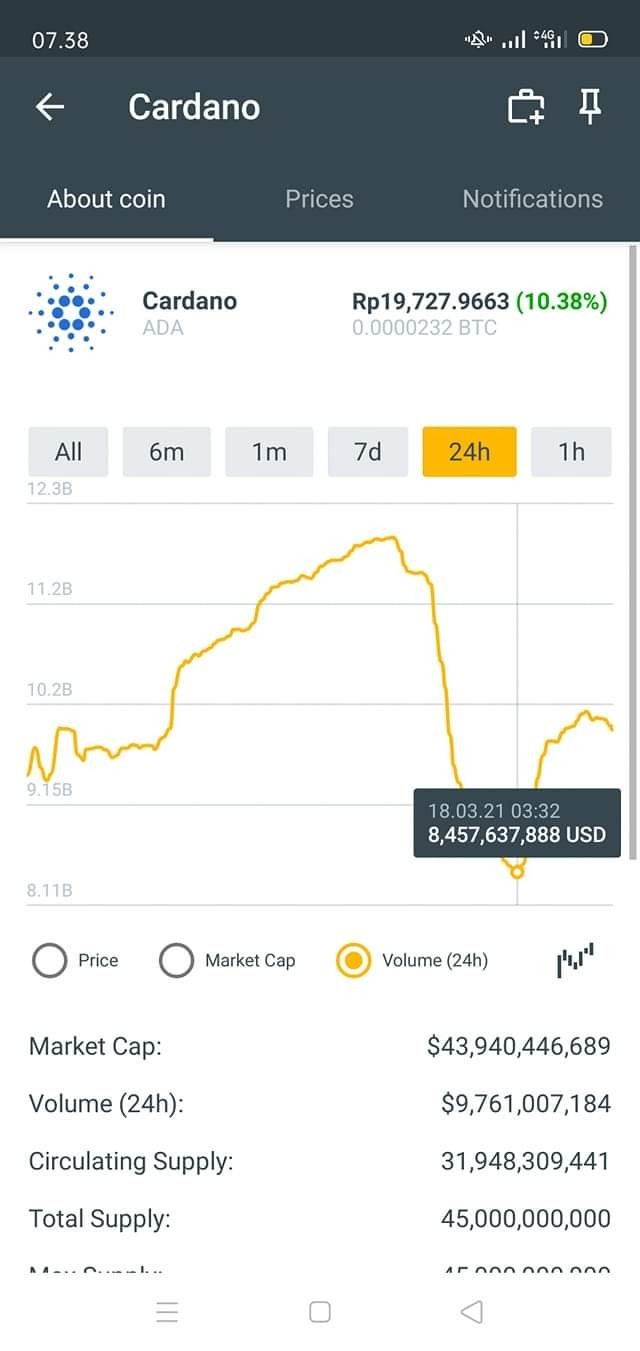Switch to the Prices tab
Viewport: 640px width, 1351px height.
(319, 199)
